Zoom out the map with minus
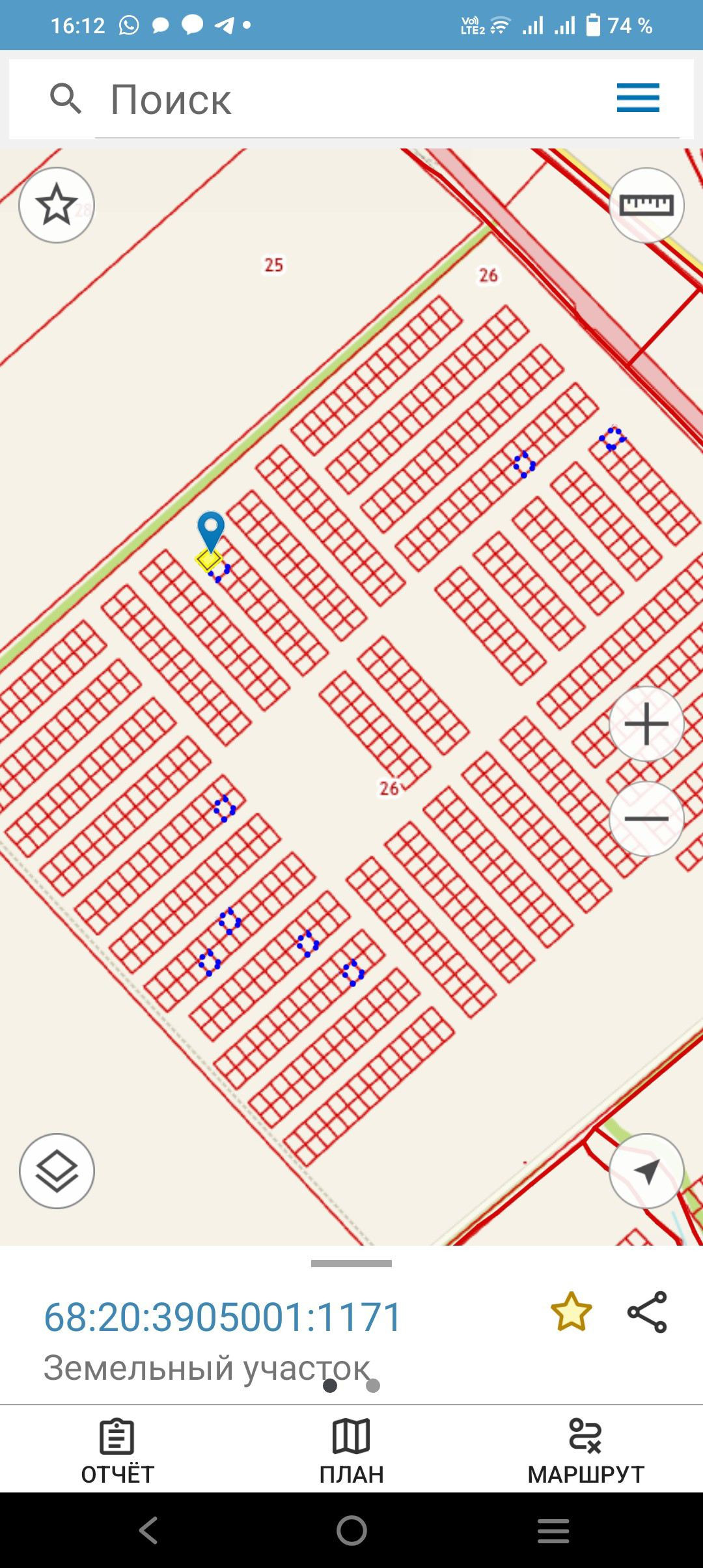 pyautogui.click(x=646, y=819)
